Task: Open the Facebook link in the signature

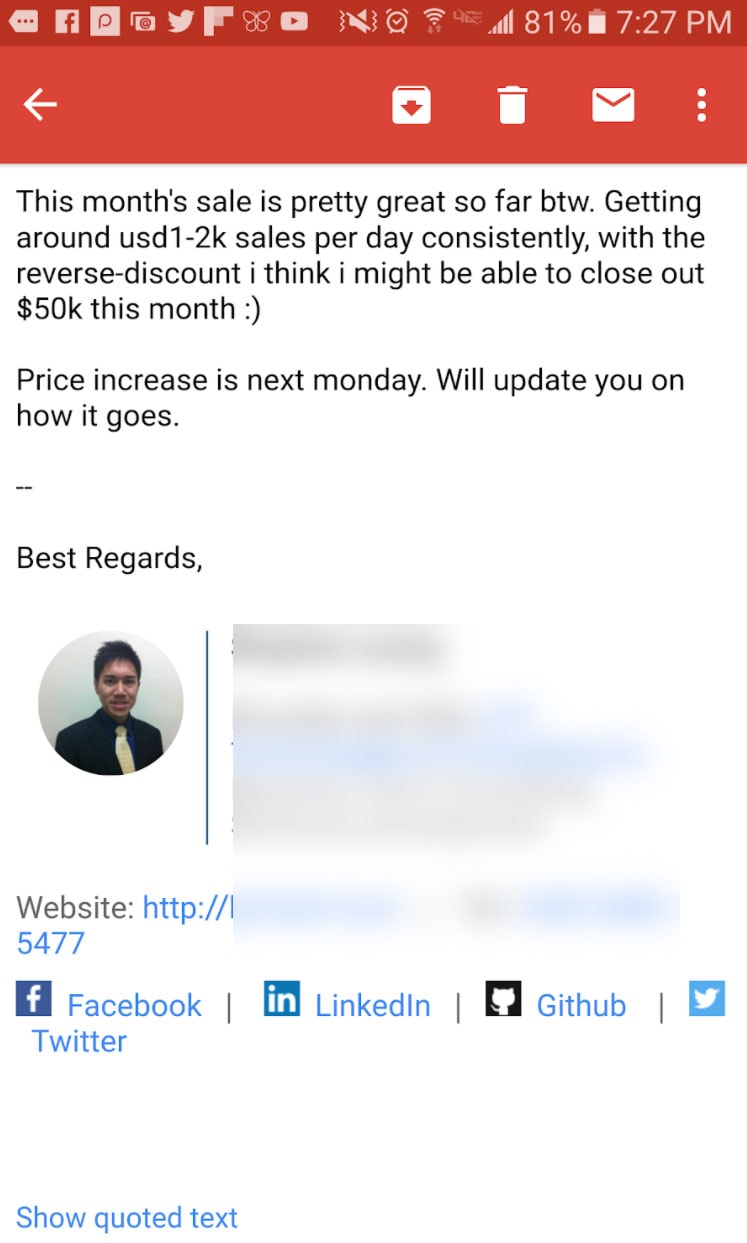Action: [133, 1005]
